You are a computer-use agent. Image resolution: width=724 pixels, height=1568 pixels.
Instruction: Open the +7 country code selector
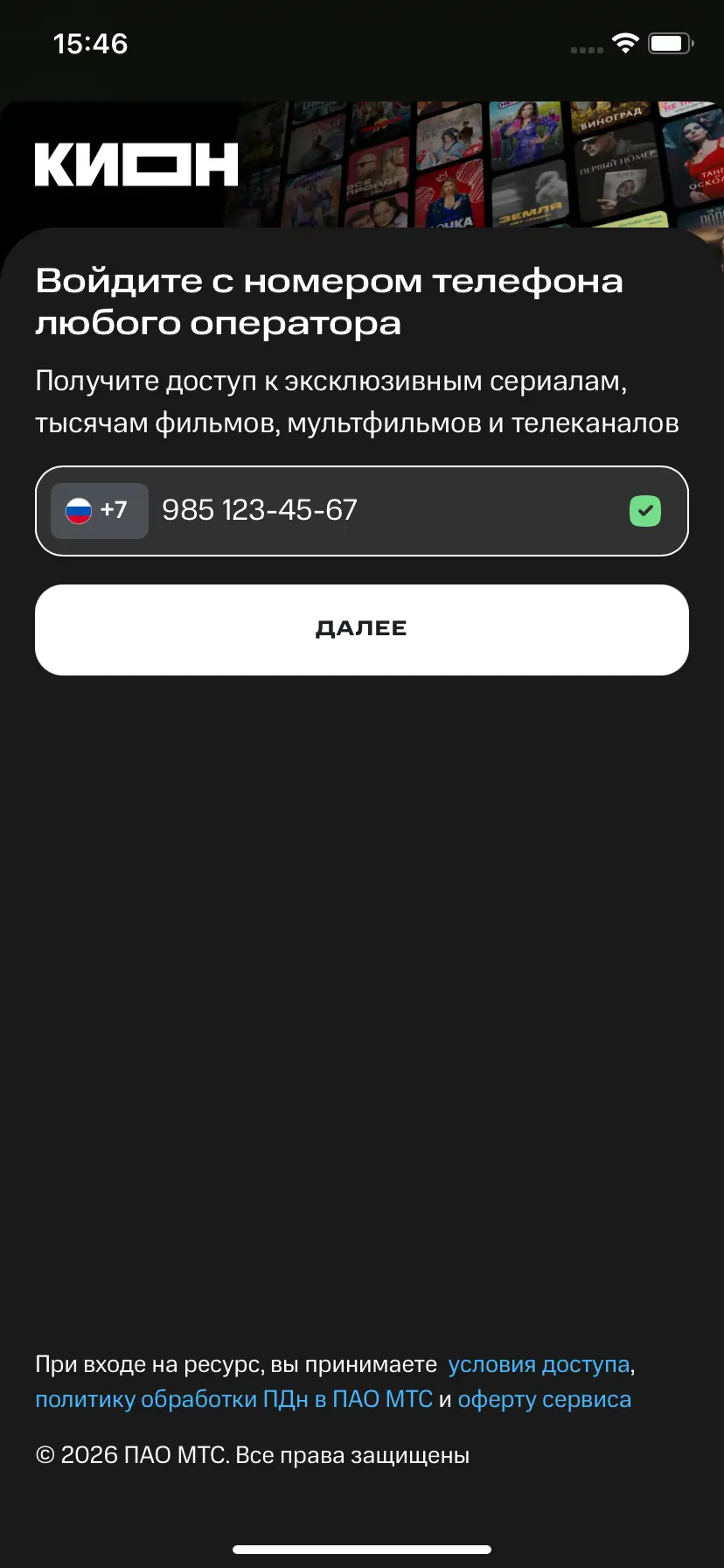[99, 511]
